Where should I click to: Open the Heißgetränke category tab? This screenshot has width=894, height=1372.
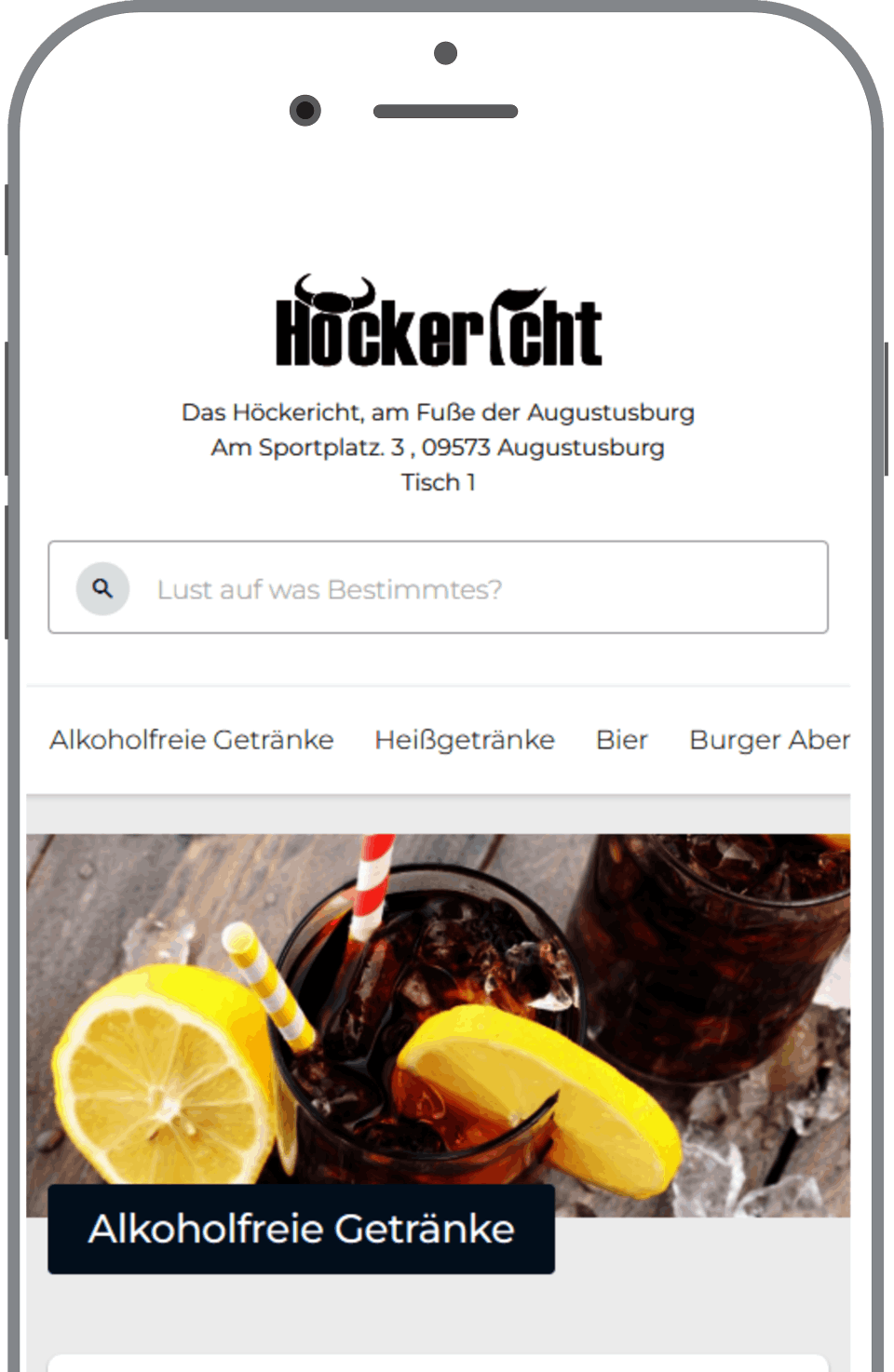coord(465,740)
